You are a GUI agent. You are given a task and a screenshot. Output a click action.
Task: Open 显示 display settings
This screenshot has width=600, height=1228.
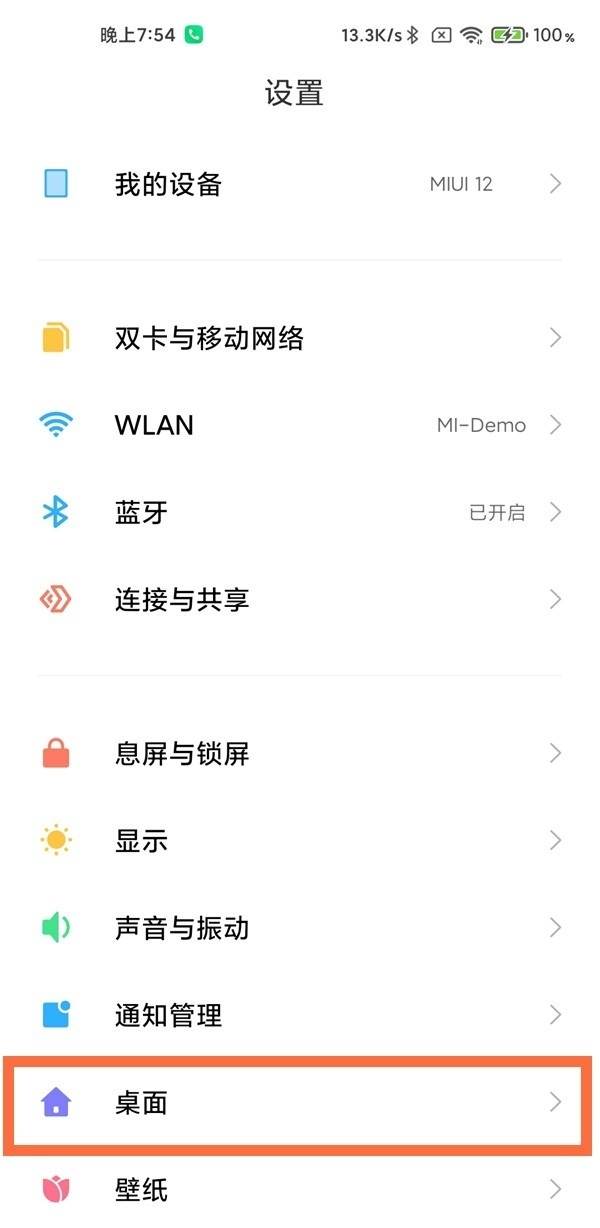(x=300, y=841)
